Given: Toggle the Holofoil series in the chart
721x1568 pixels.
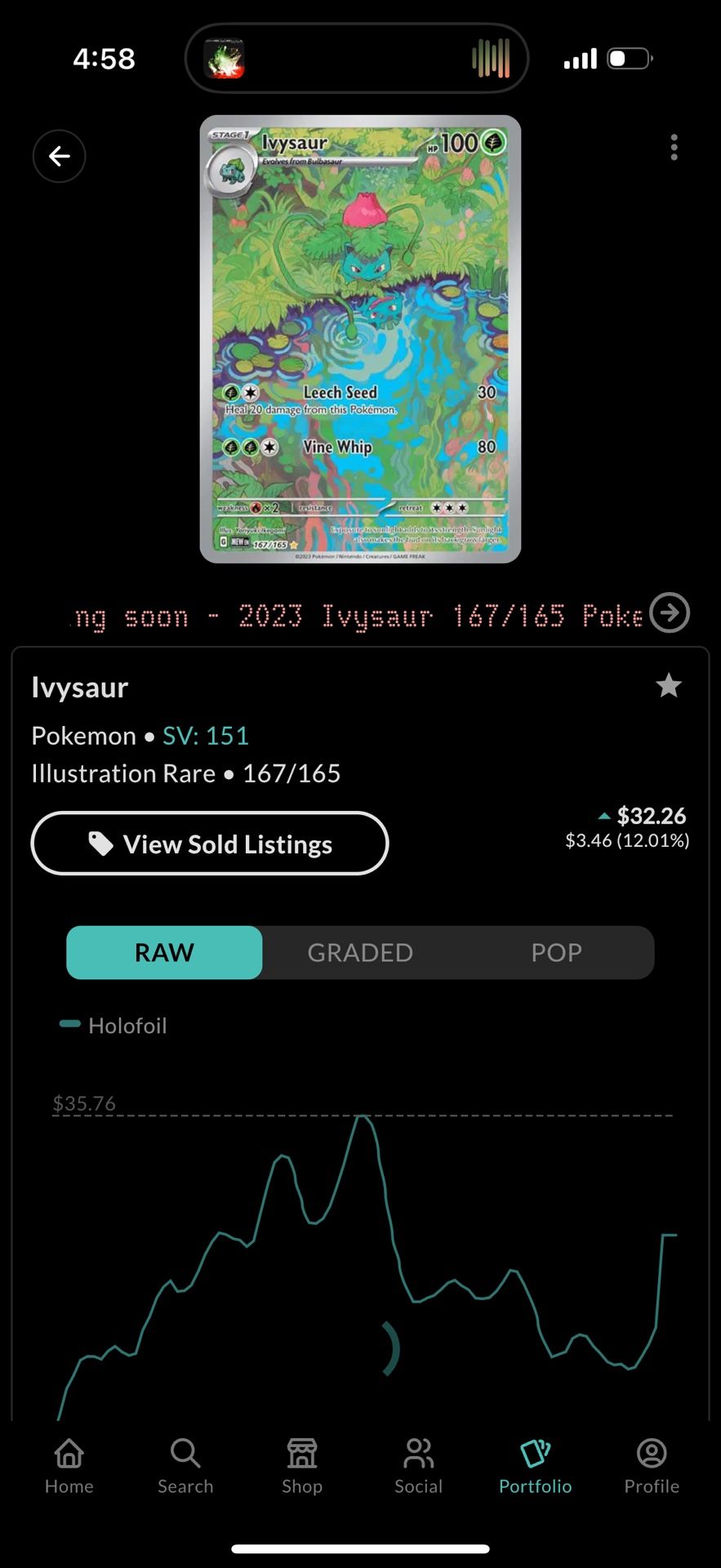Looking at the screenshot, I should click(x=112, y=1025).
